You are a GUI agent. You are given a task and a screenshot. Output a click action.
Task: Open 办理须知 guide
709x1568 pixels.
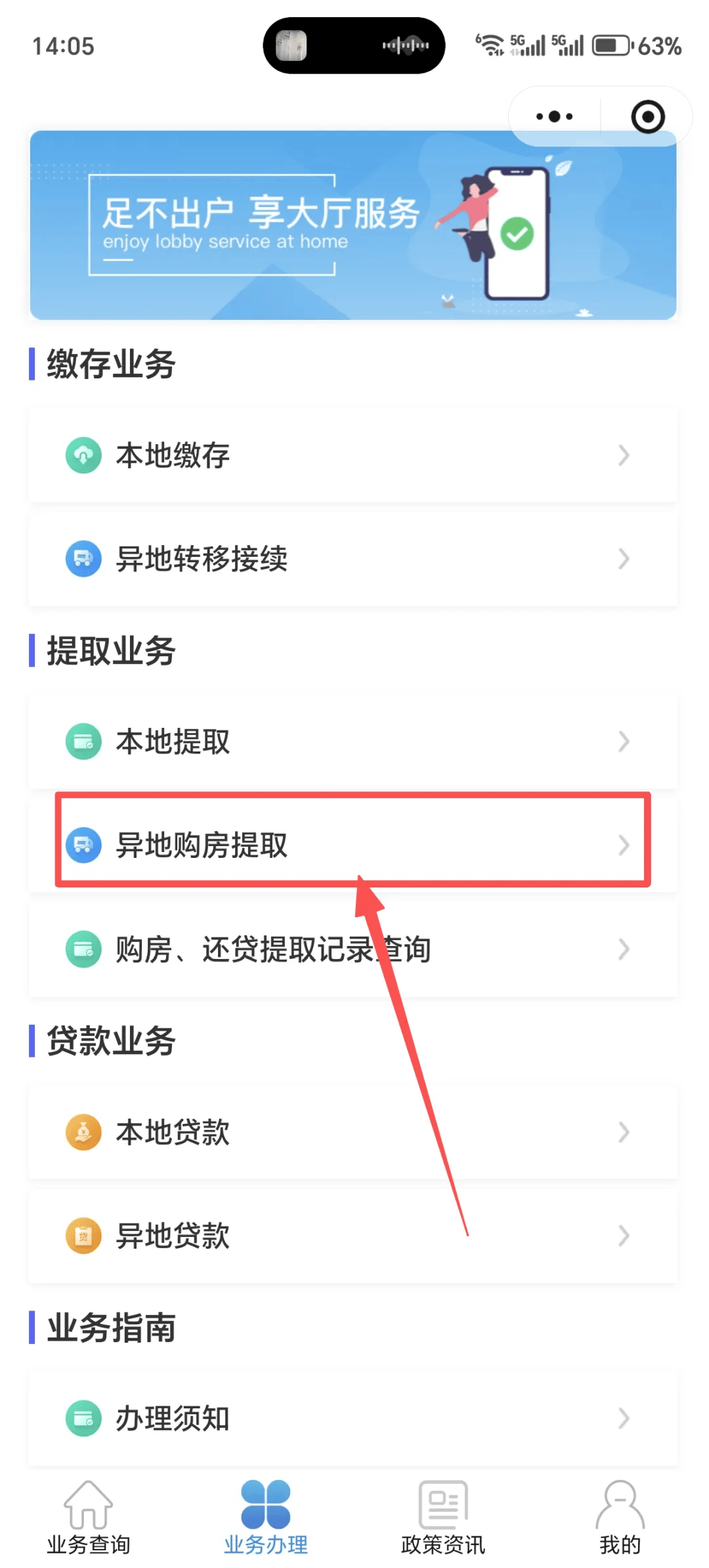coord(353,1418)
